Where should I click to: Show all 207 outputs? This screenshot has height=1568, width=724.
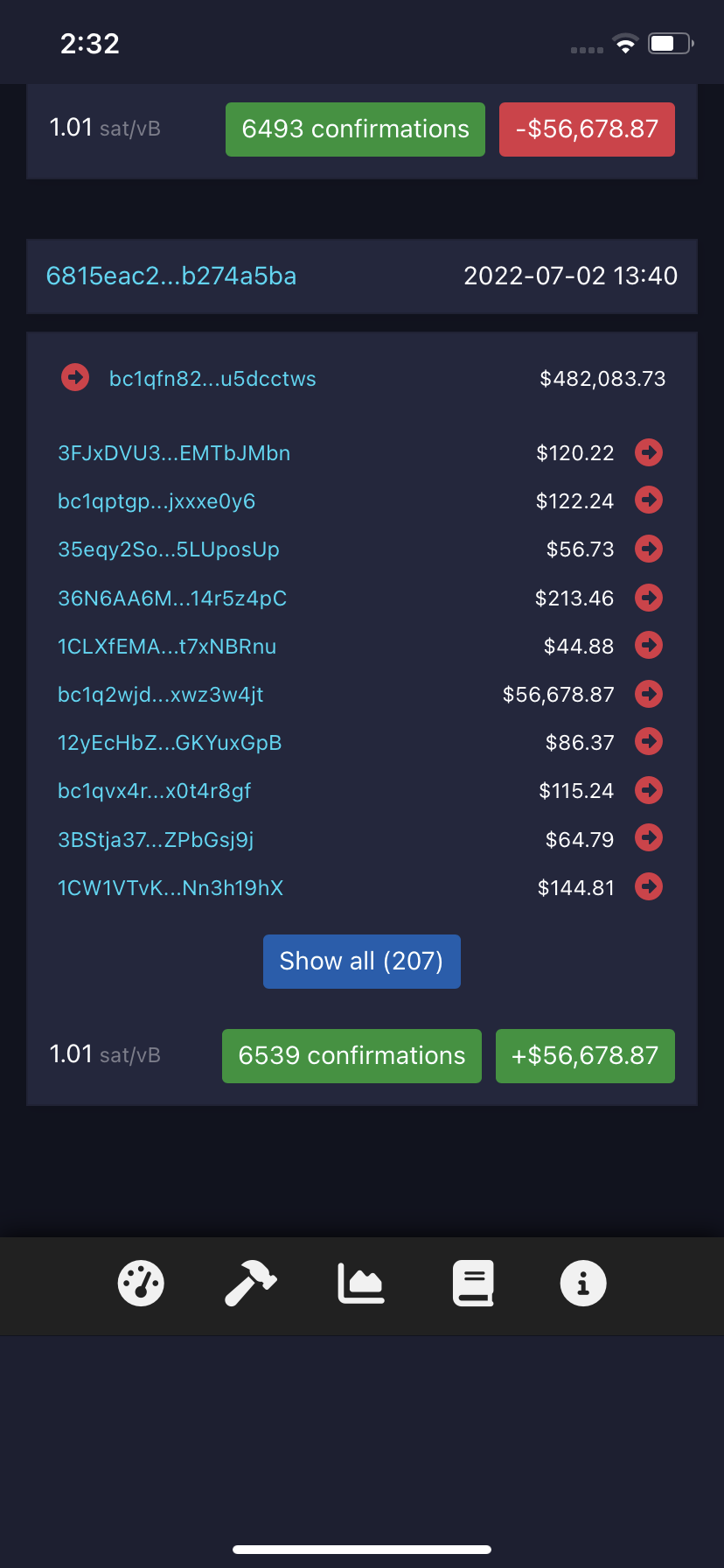pyautogui.click(x=361, y=961)
